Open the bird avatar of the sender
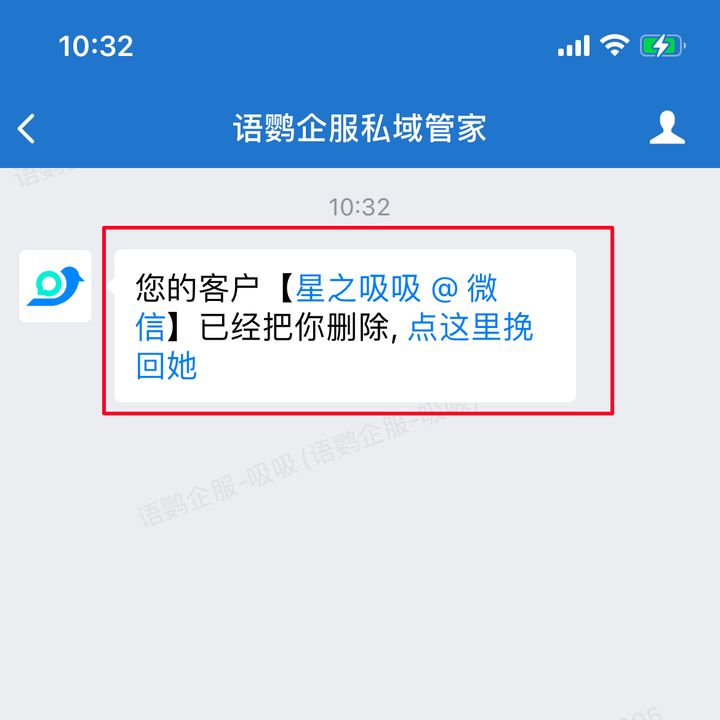The image size is (720, 720). [55, 287]
